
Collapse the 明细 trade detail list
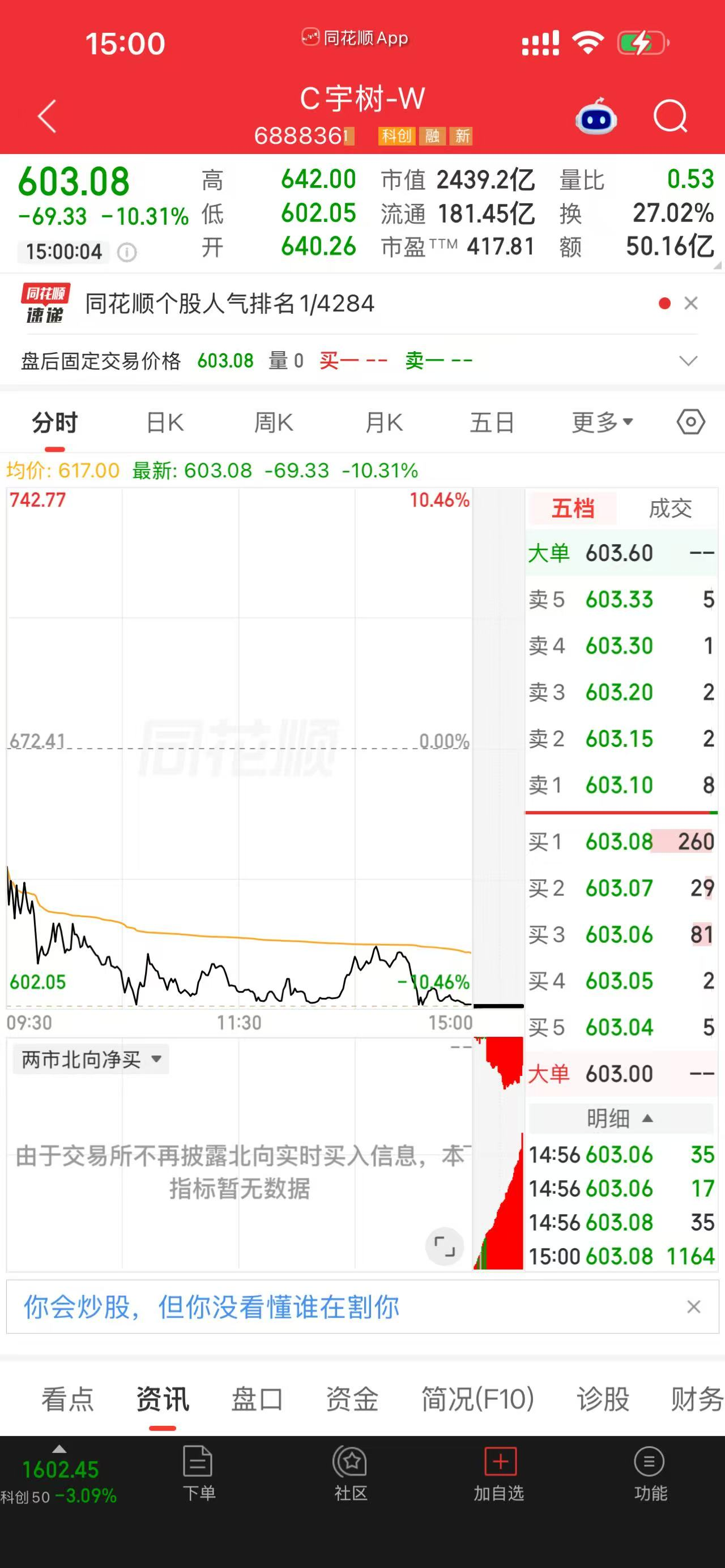click(621, 1118)
